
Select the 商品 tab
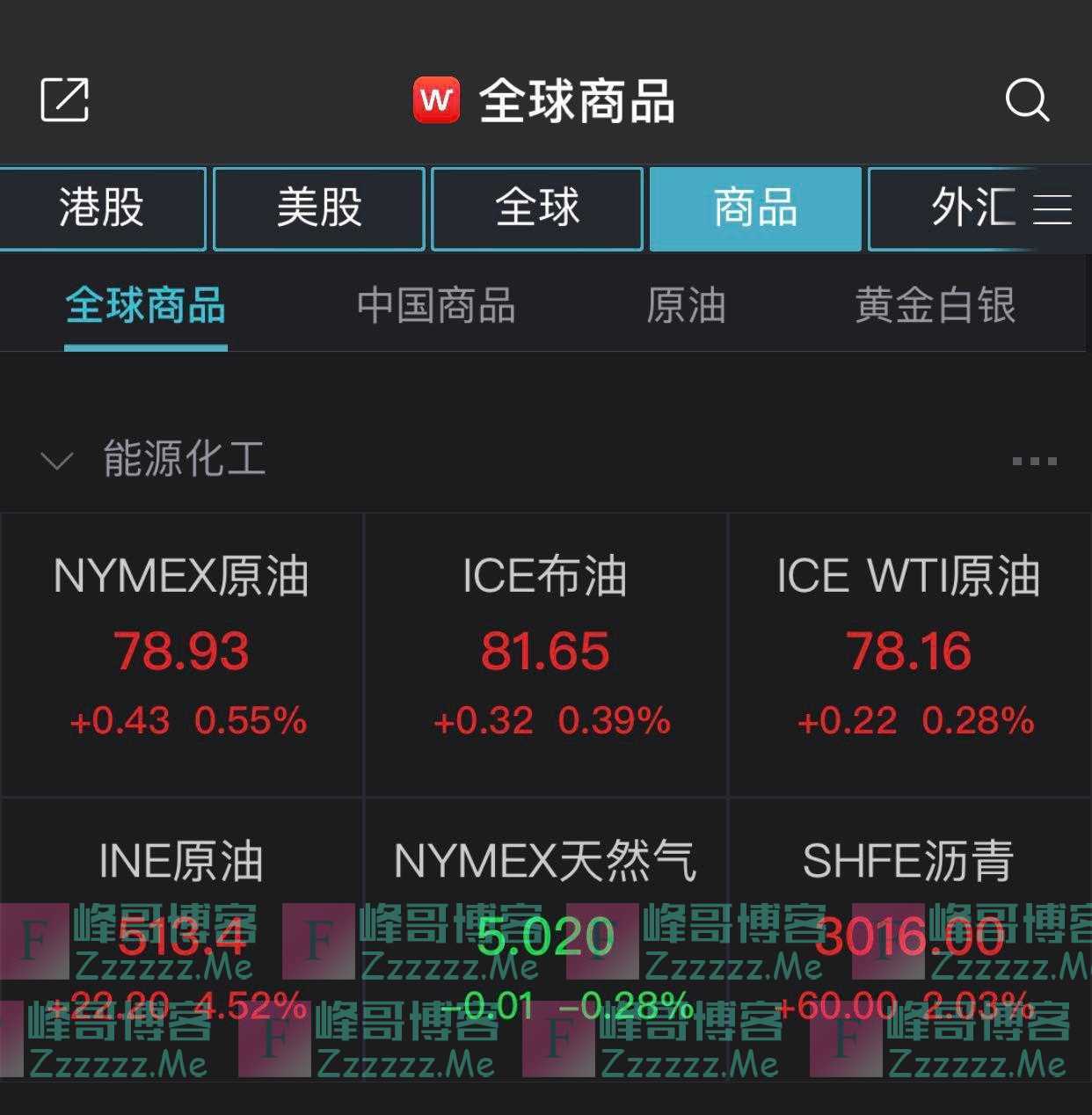[755, 208]
